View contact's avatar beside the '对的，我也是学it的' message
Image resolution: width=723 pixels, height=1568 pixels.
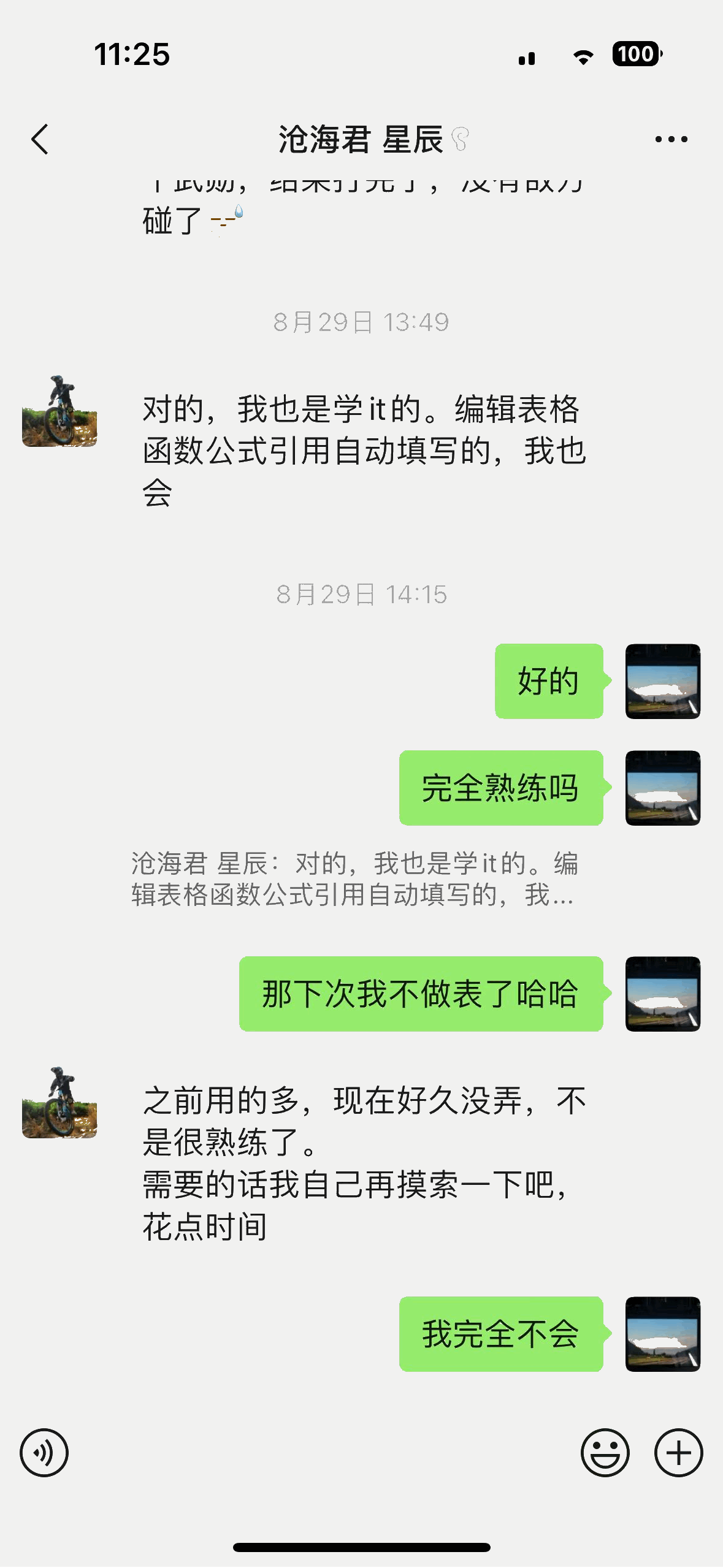59,410
